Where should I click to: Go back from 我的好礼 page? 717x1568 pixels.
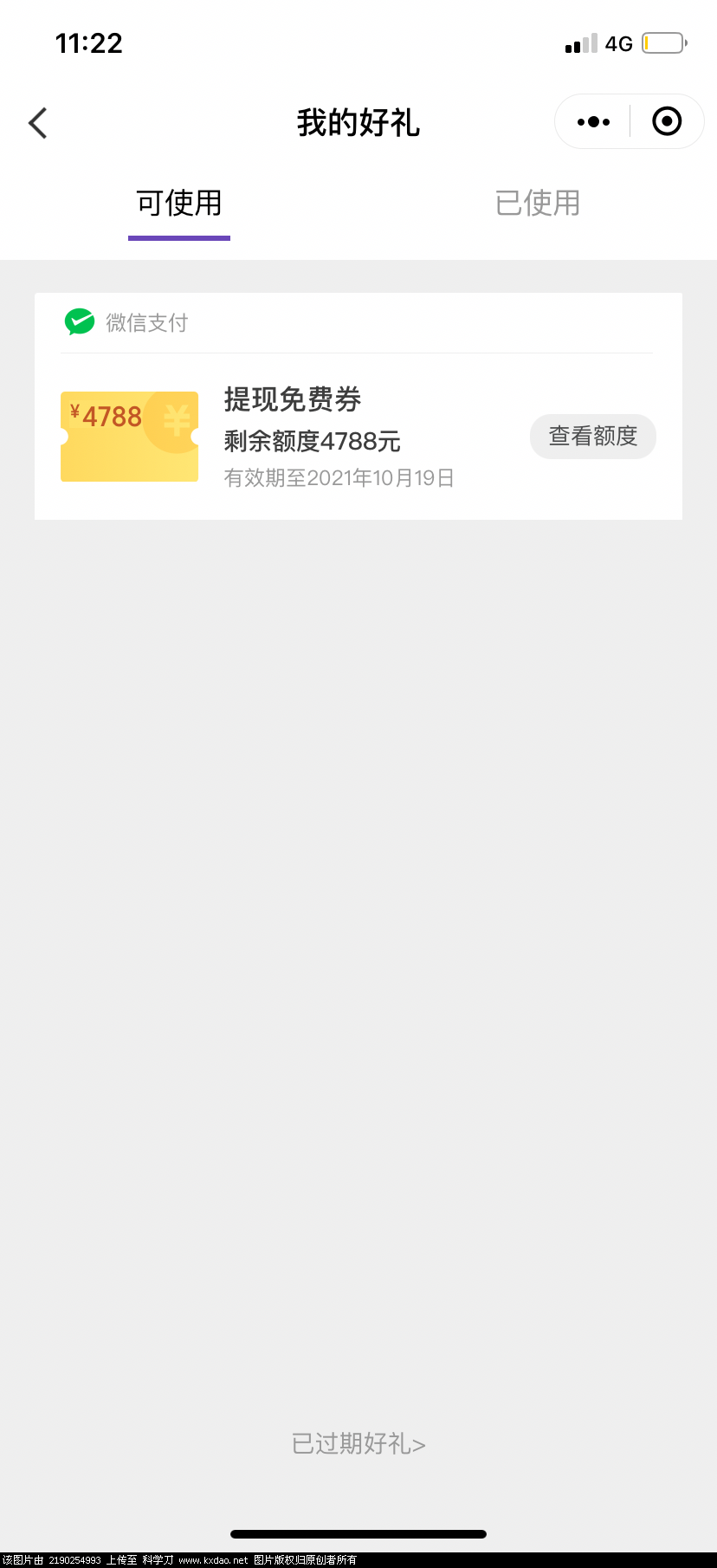point(38,123)
